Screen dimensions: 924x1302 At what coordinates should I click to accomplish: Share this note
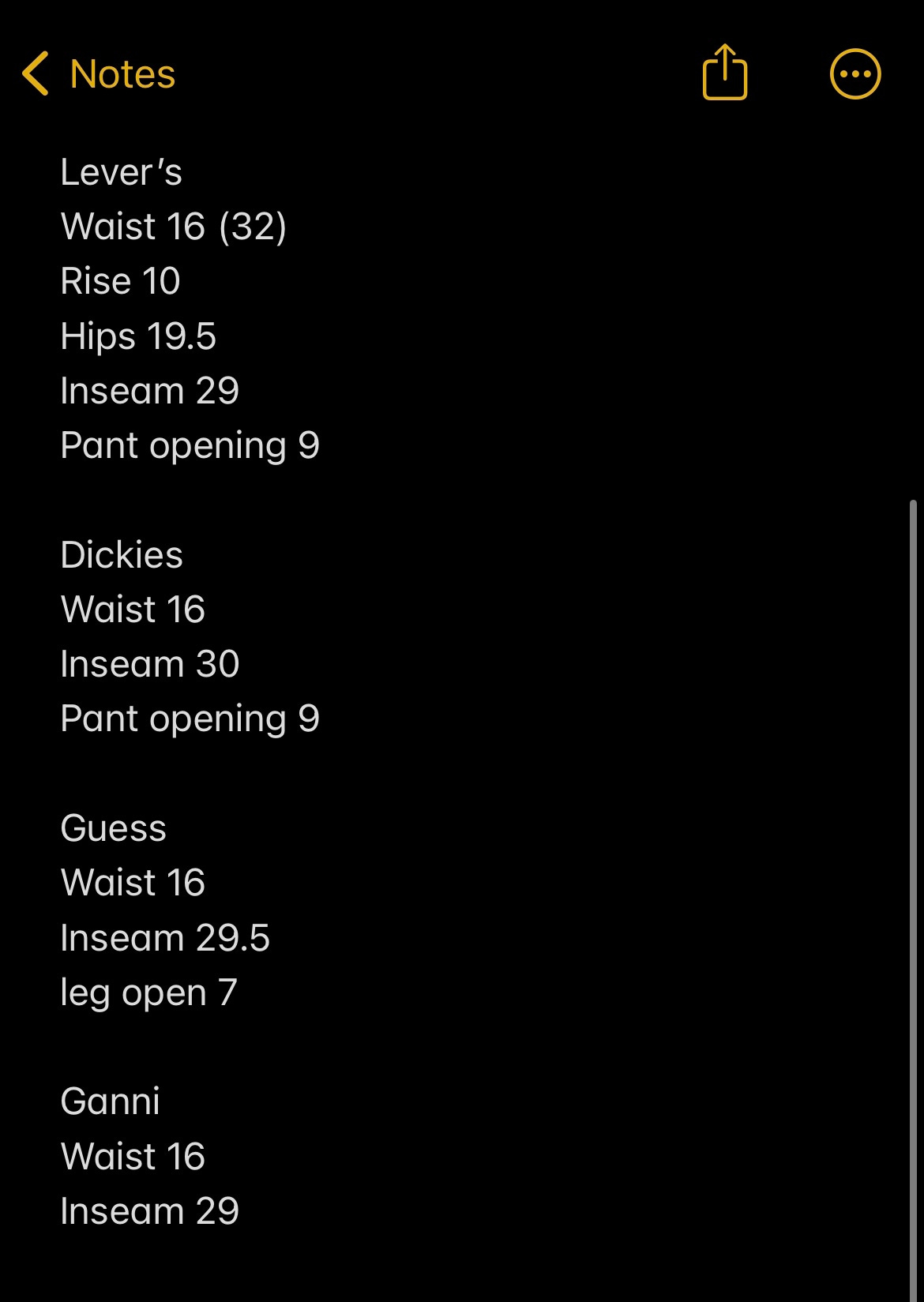pyautogui.click(x=724, y=73)
